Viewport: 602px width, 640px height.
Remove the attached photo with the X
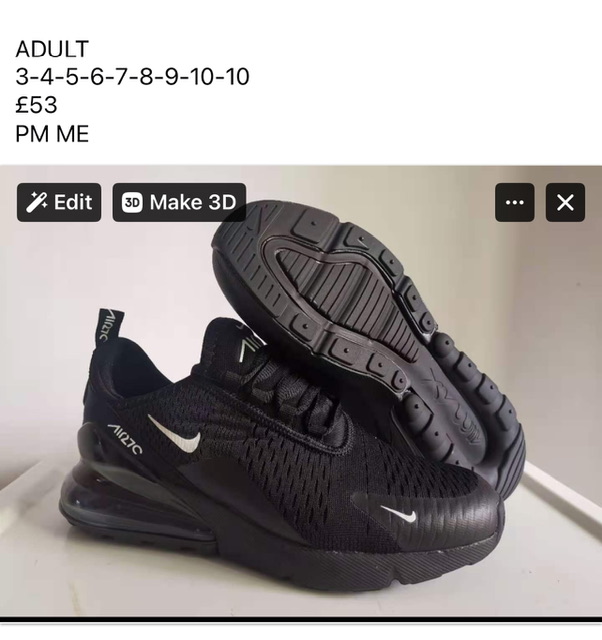(x=565, y=203)
